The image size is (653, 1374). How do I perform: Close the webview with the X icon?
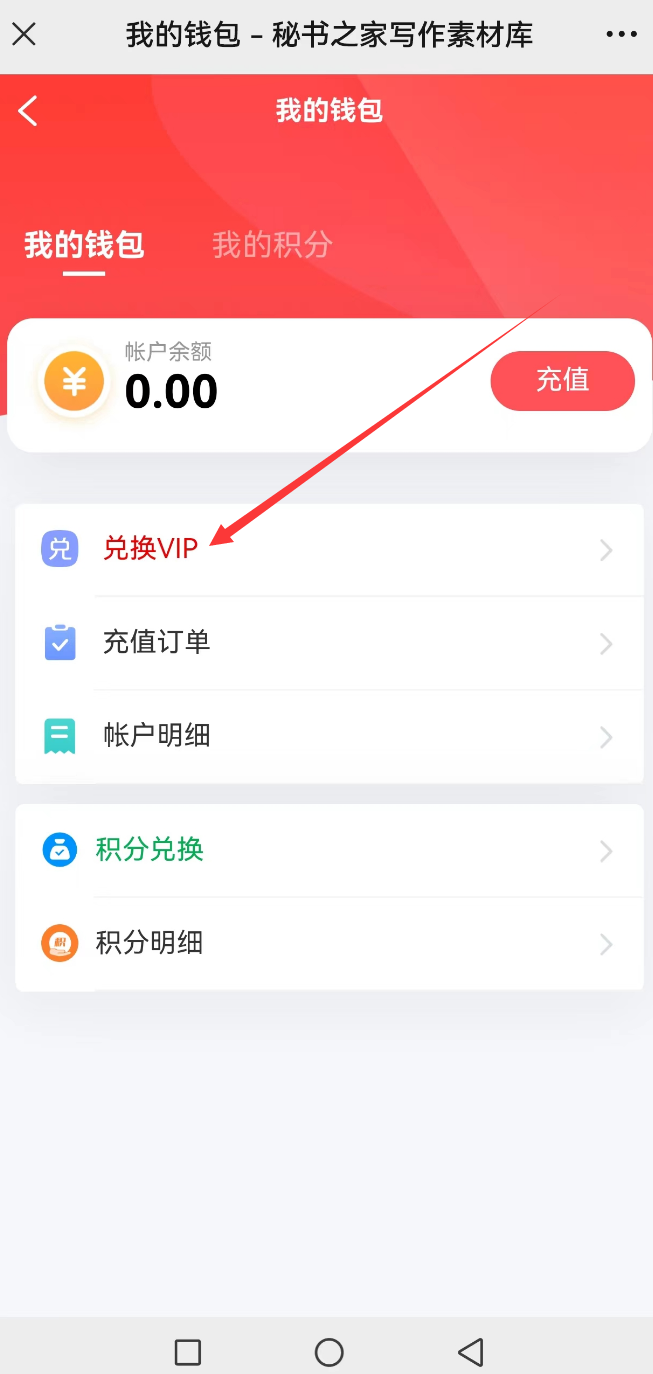click(x=24, y=35)
